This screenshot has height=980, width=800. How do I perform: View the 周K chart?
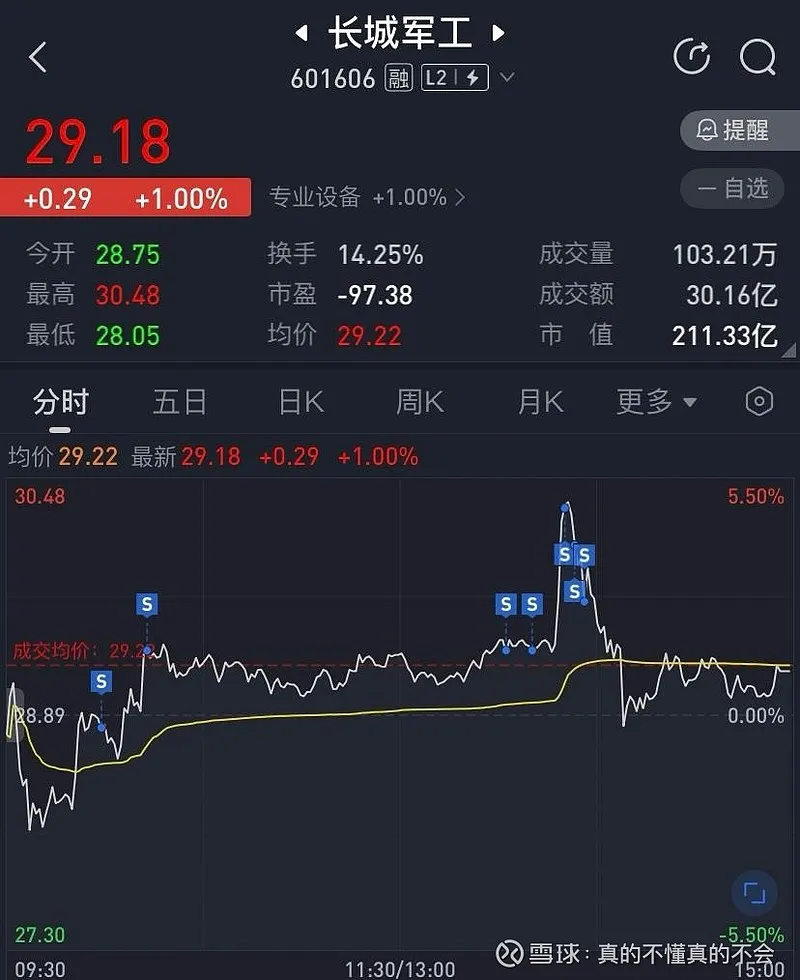(x=420, y=402)
